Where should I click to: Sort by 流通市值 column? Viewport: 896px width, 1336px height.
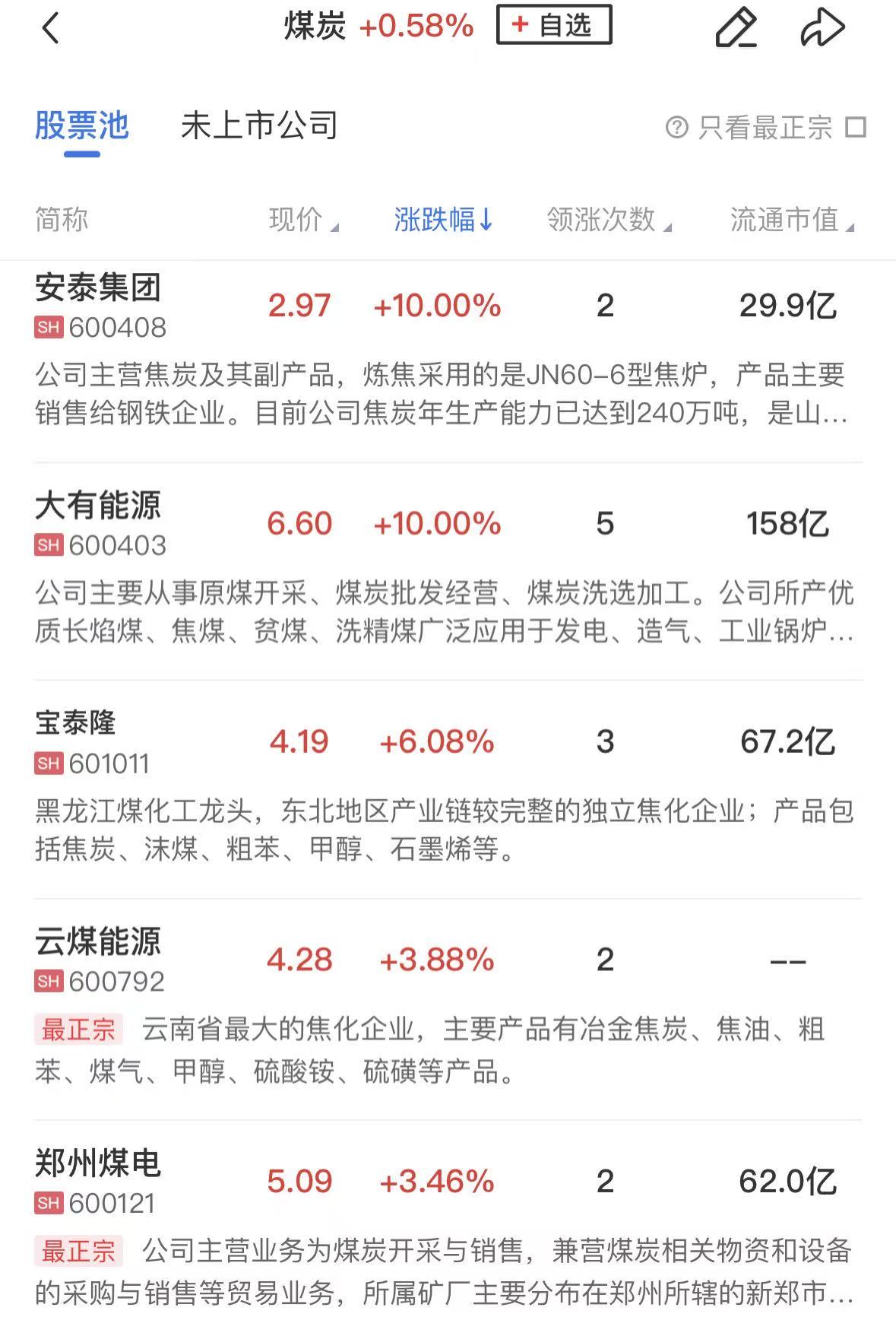click(x=791, y=220)
